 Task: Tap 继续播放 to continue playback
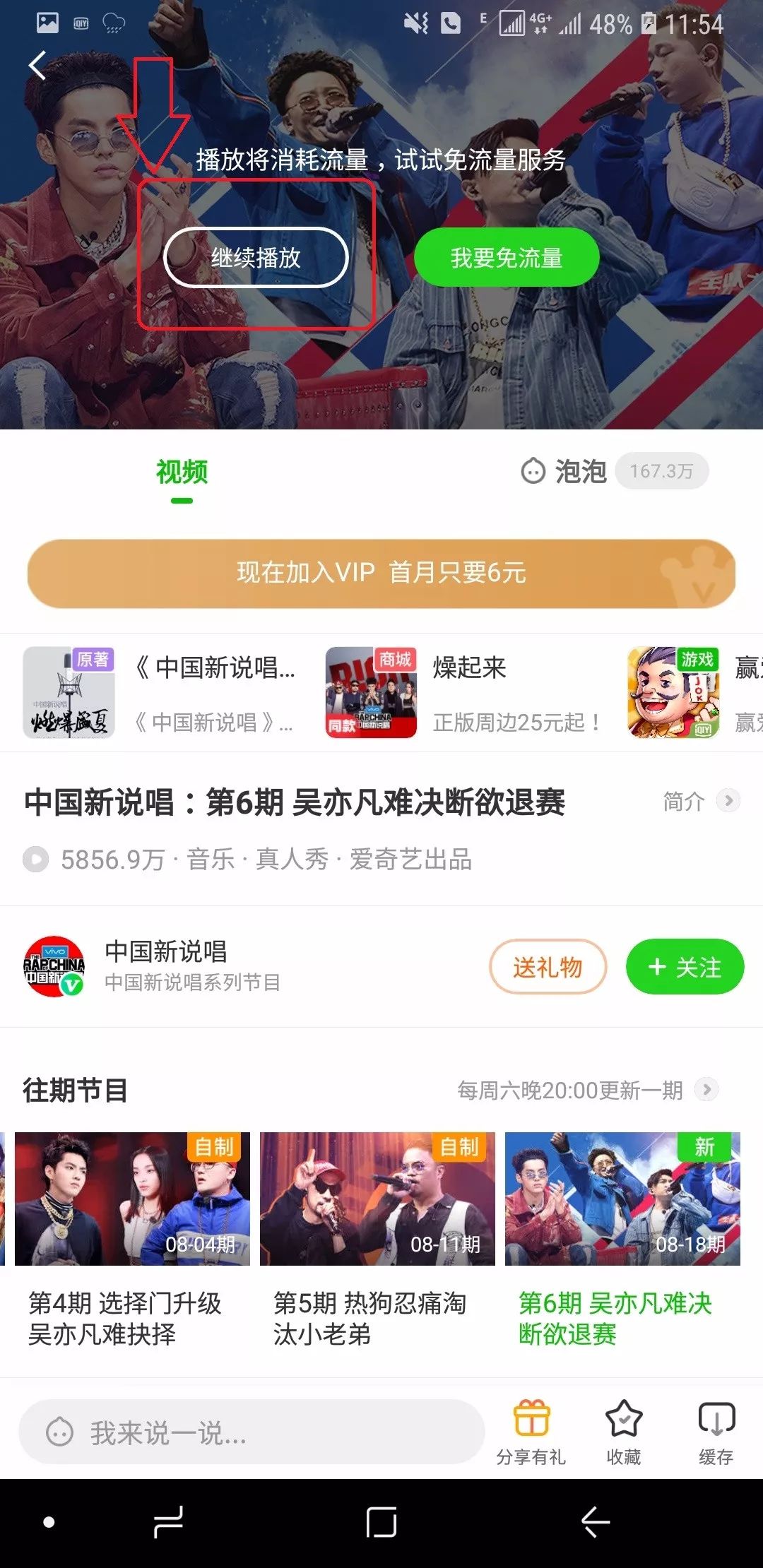256,258
